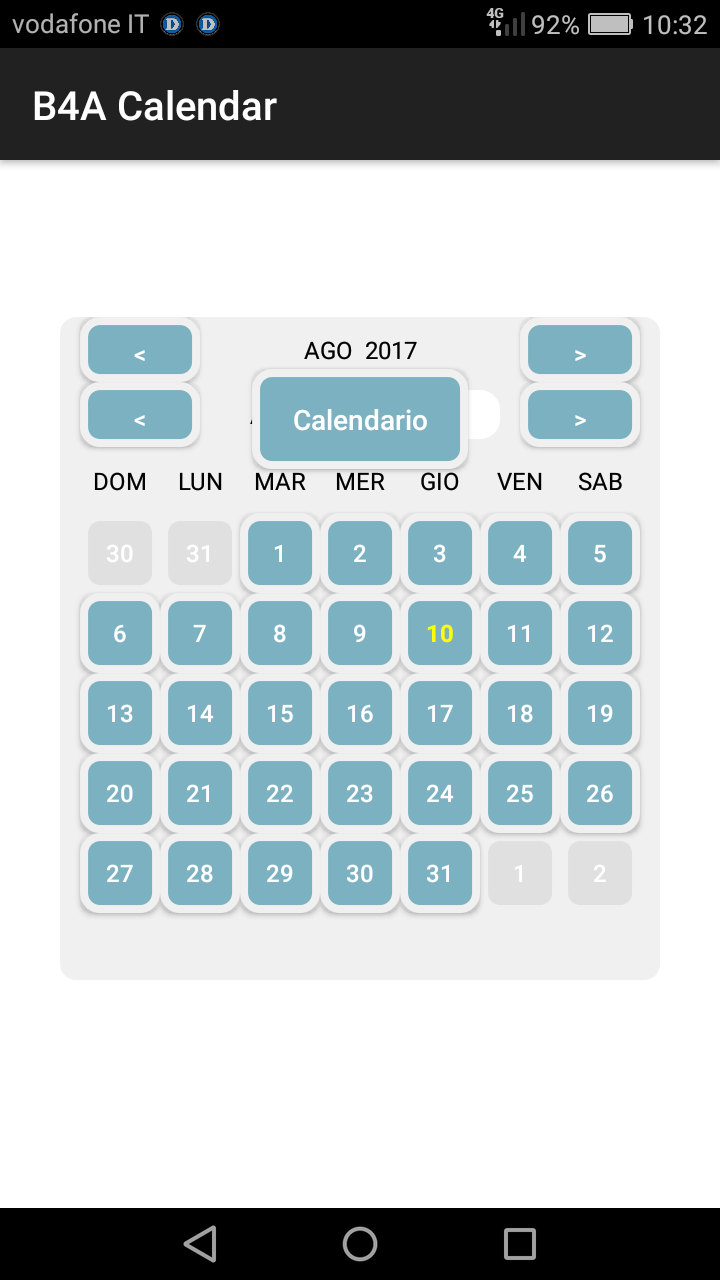Tap the Calendario button
The image size is (720, 1280).
(360, 420)
